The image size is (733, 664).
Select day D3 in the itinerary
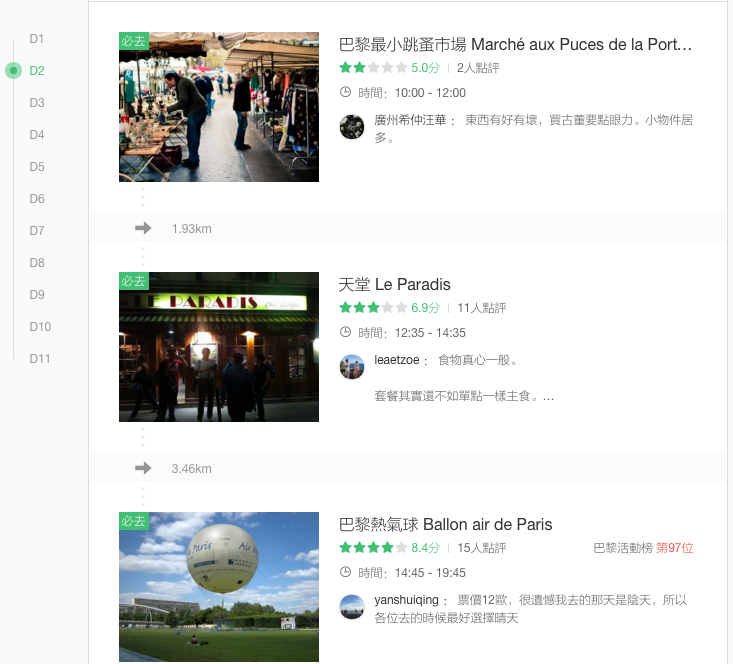click(x=36, y=103)
